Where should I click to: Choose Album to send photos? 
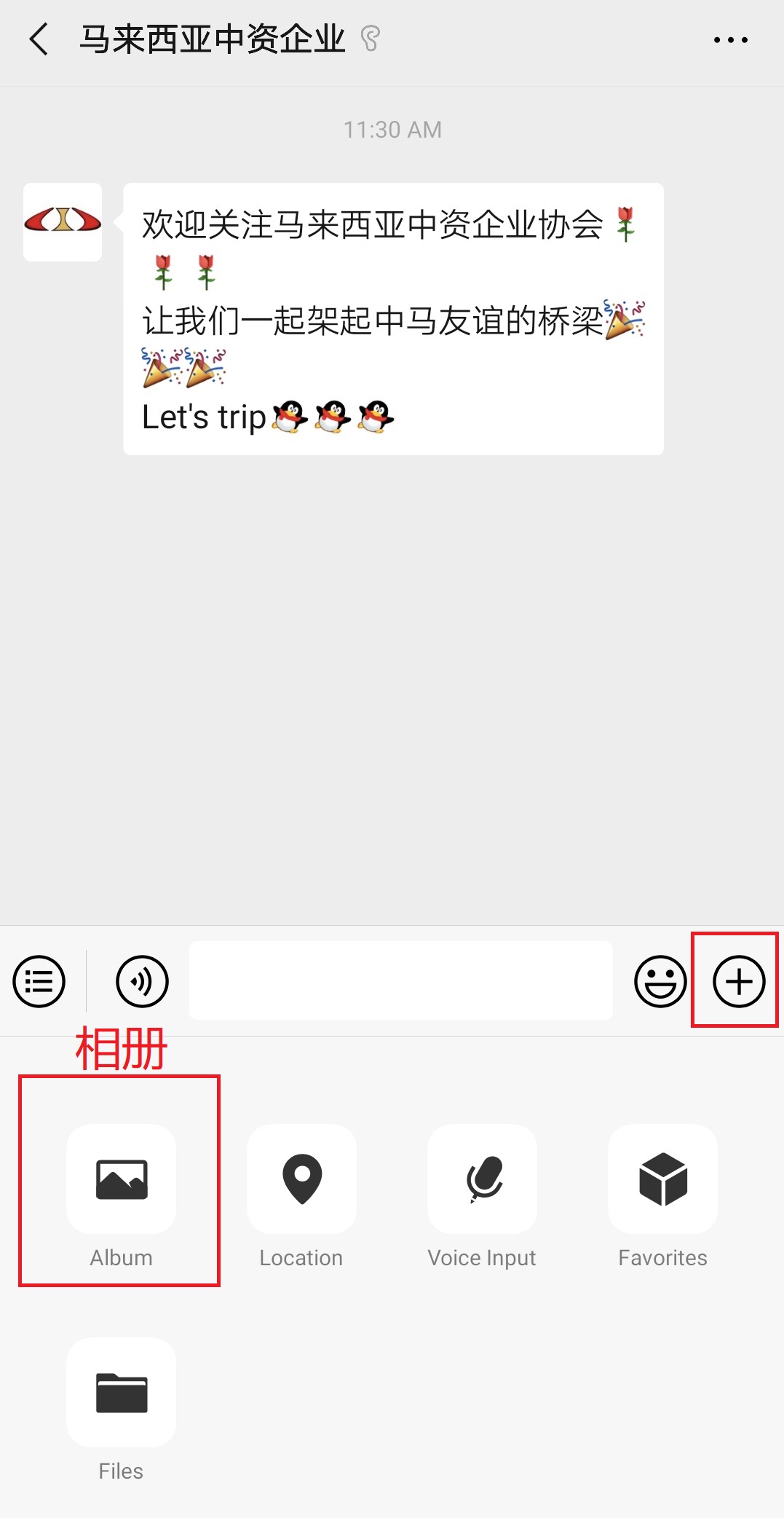[x=122, y=1179]
